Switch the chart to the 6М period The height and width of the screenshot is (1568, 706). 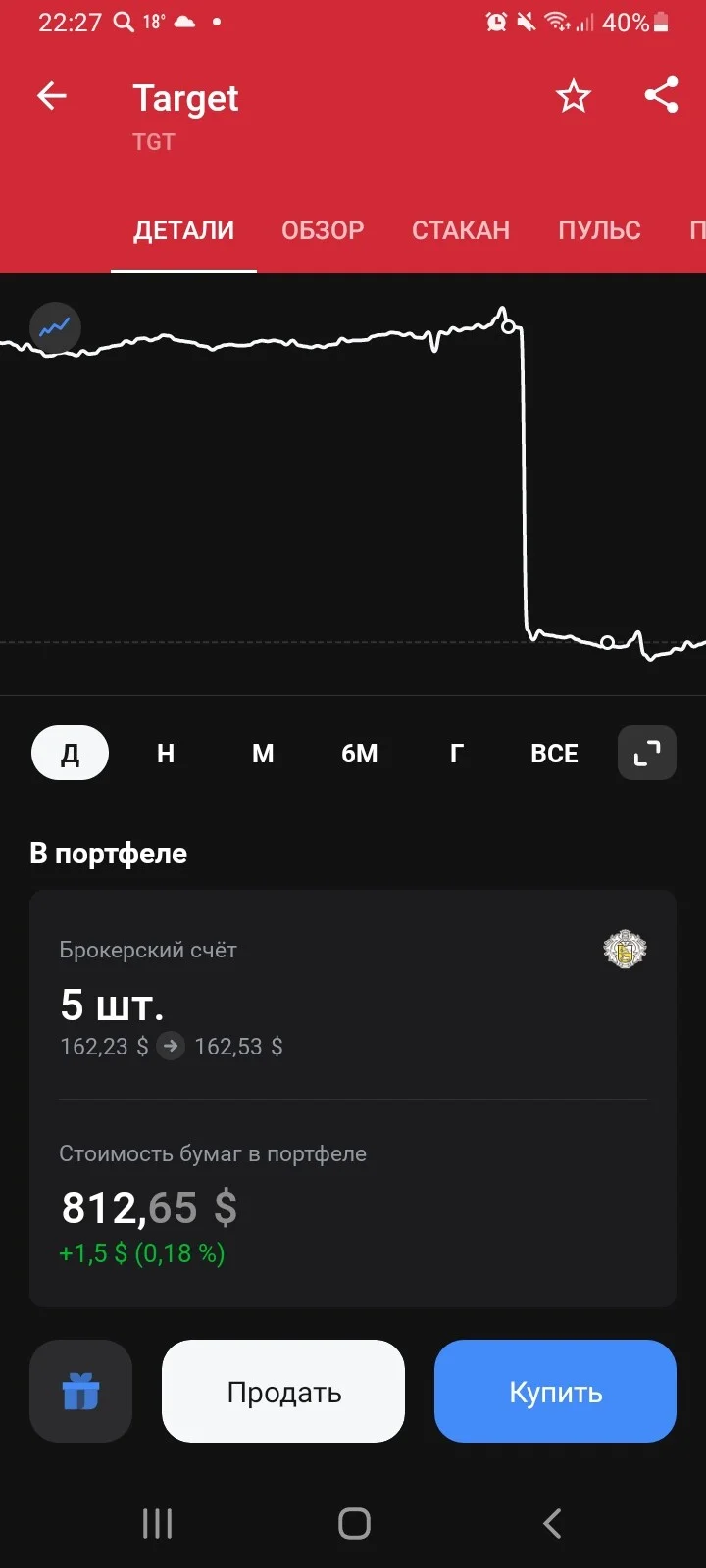coord(360,753)
